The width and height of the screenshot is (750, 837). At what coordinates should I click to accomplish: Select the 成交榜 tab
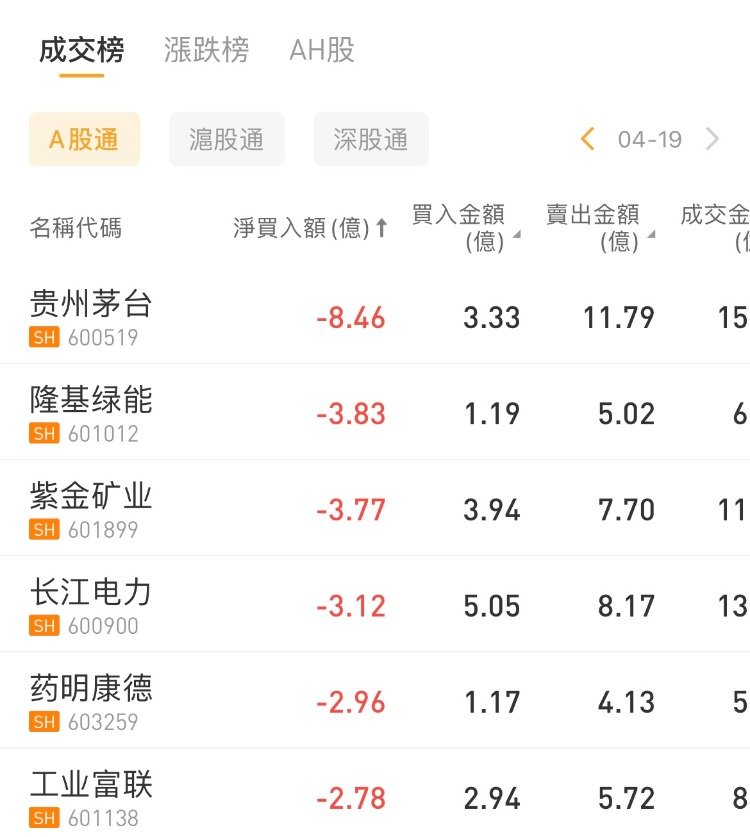(x=81, y=50)
